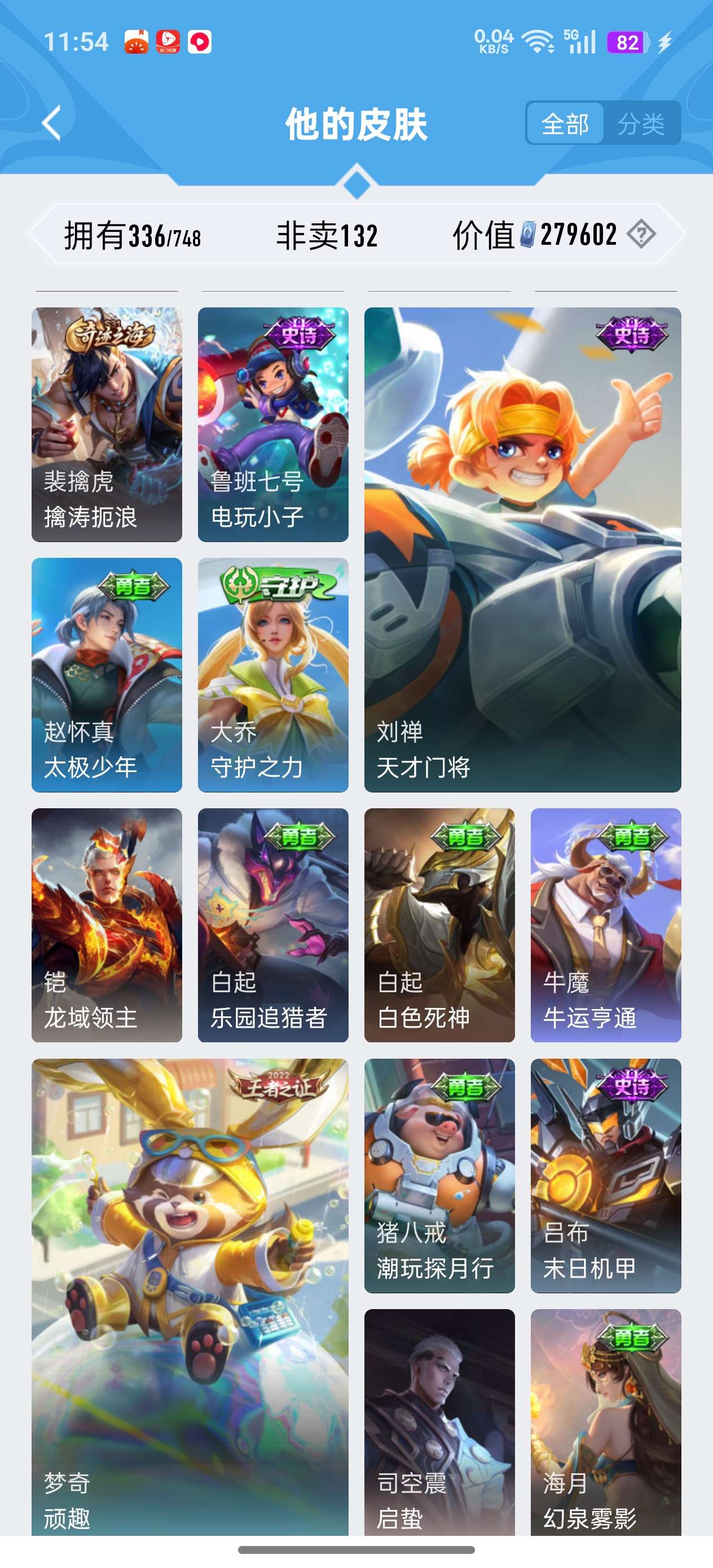Tap 猪八戒 潮玩探月行 skin card

[439, 1175]
